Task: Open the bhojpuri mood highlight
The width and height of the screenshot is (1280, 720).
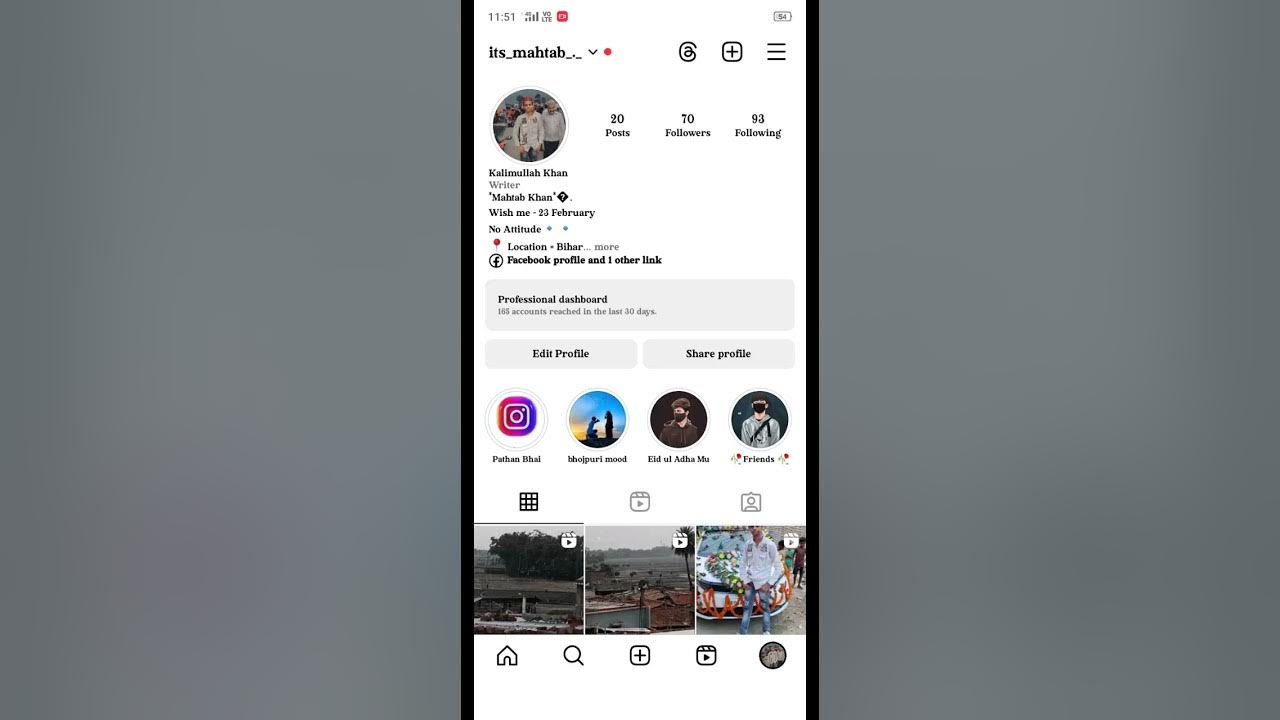Action: coord(597,418)
